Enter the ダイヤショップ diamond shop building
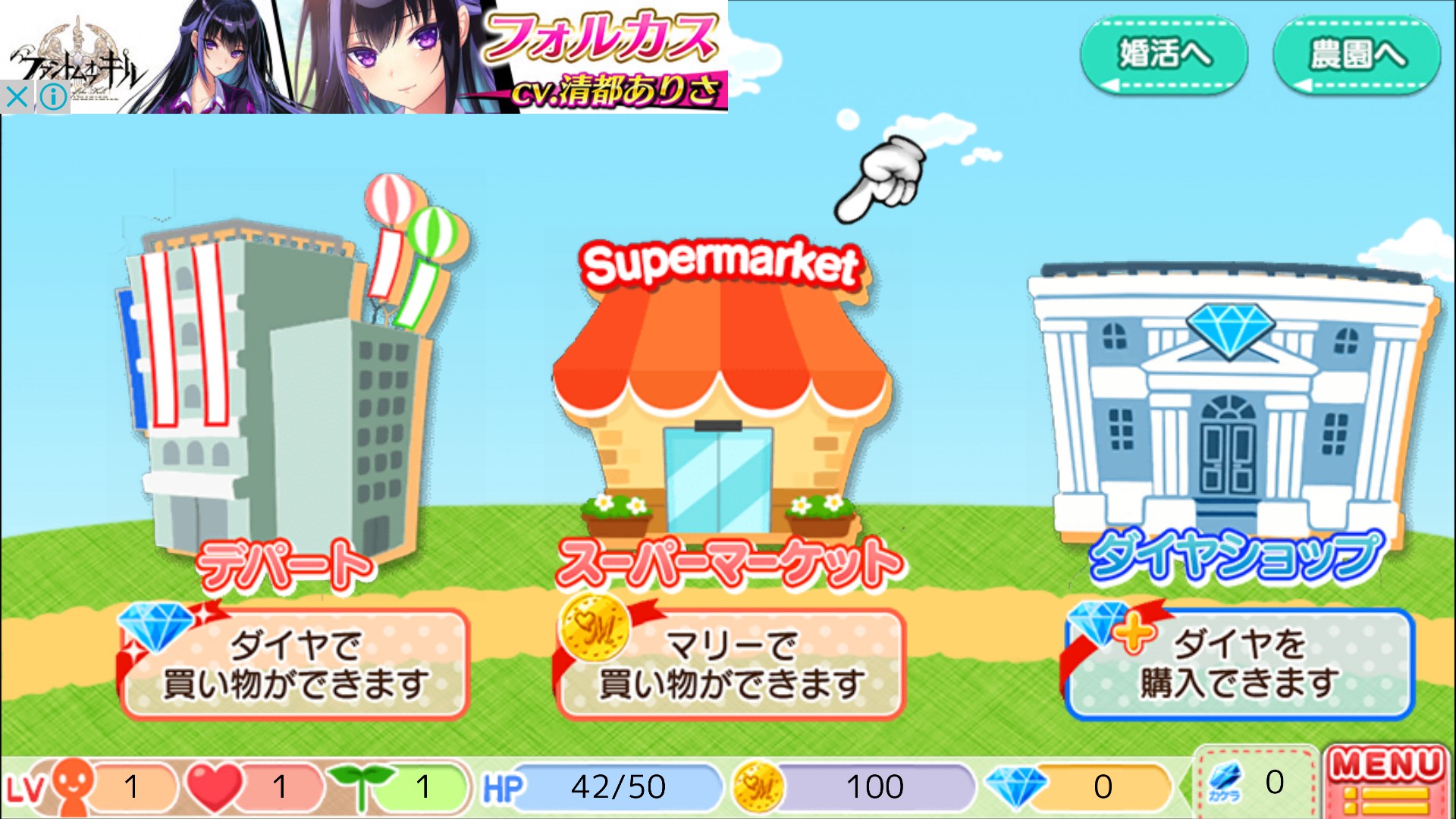Viewport: 1456px width, 819px height. point(1232,409)
